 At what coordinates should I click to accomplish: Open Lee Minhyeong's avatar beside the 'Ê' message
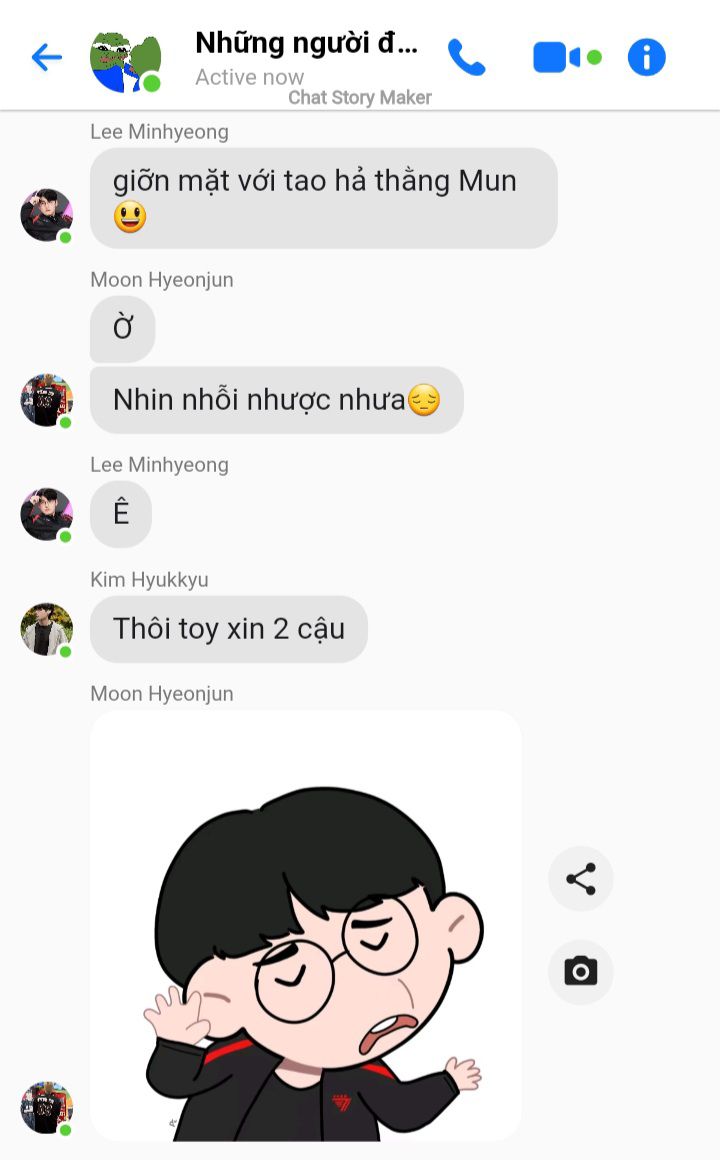click(x=47, y=514)
